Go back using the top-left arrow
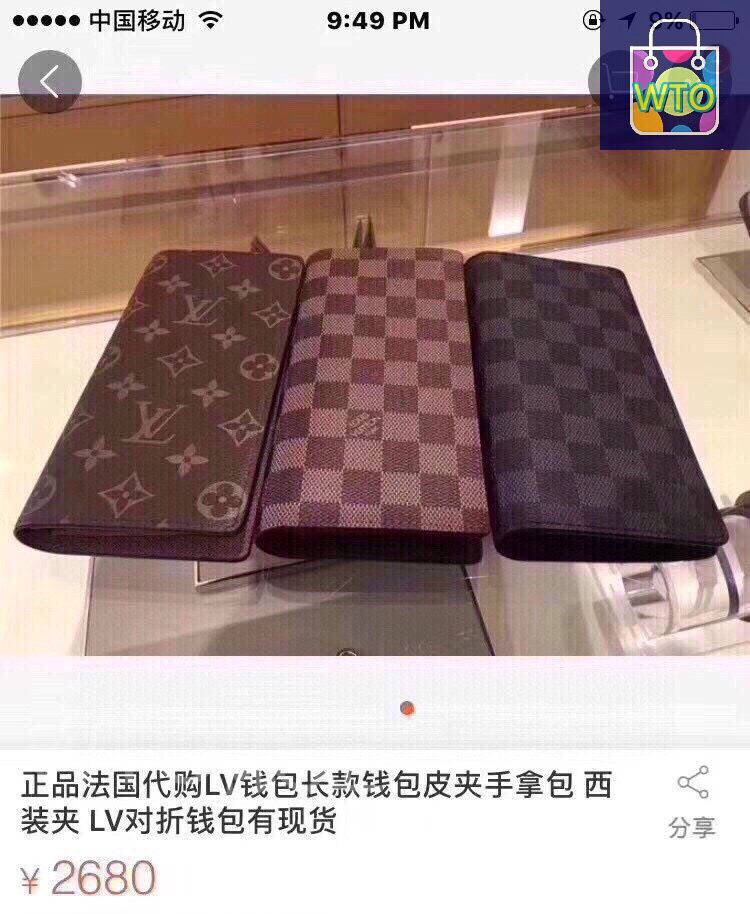Viewport: 750px width, 914px height. pyautogui.click(x=49, y=81)
